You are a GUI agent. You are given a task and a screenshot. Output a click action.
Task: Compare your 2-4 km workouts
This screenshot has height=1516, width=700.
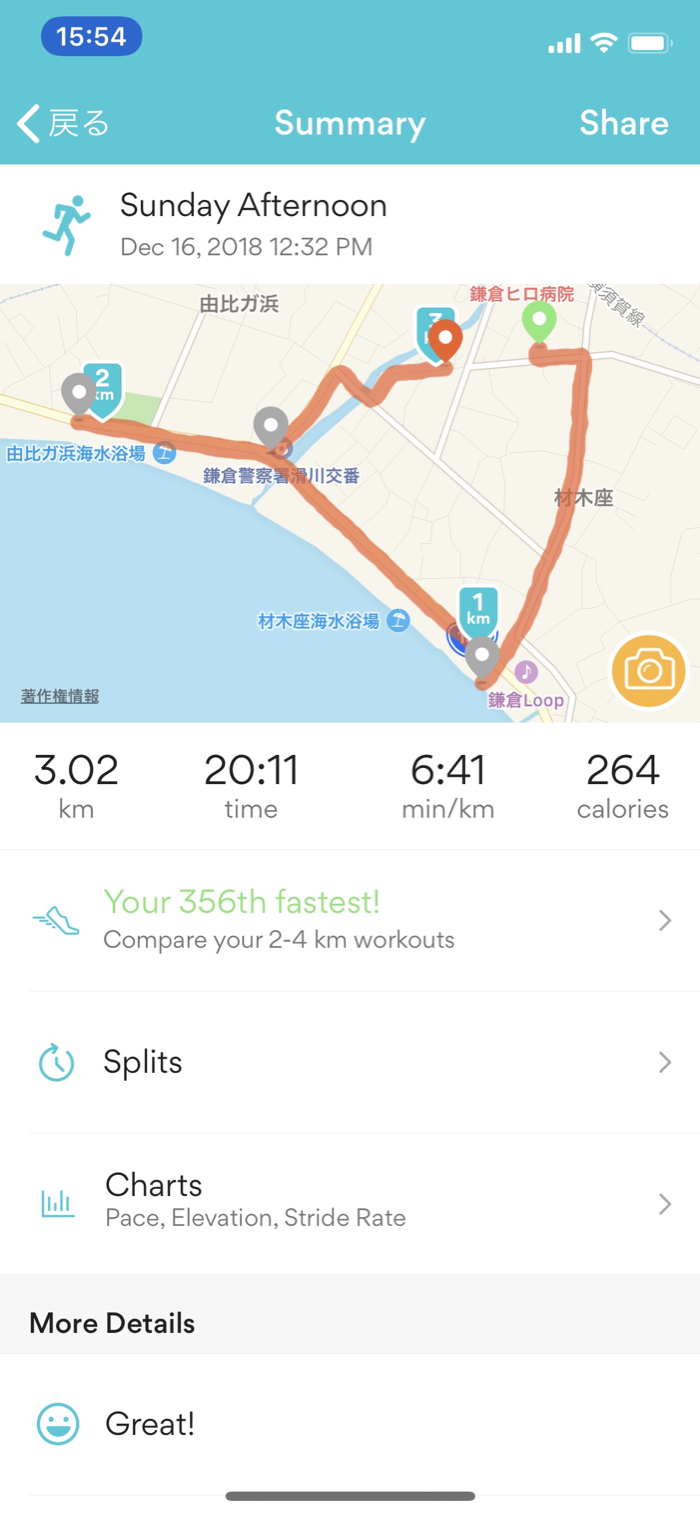pos(350,920)
